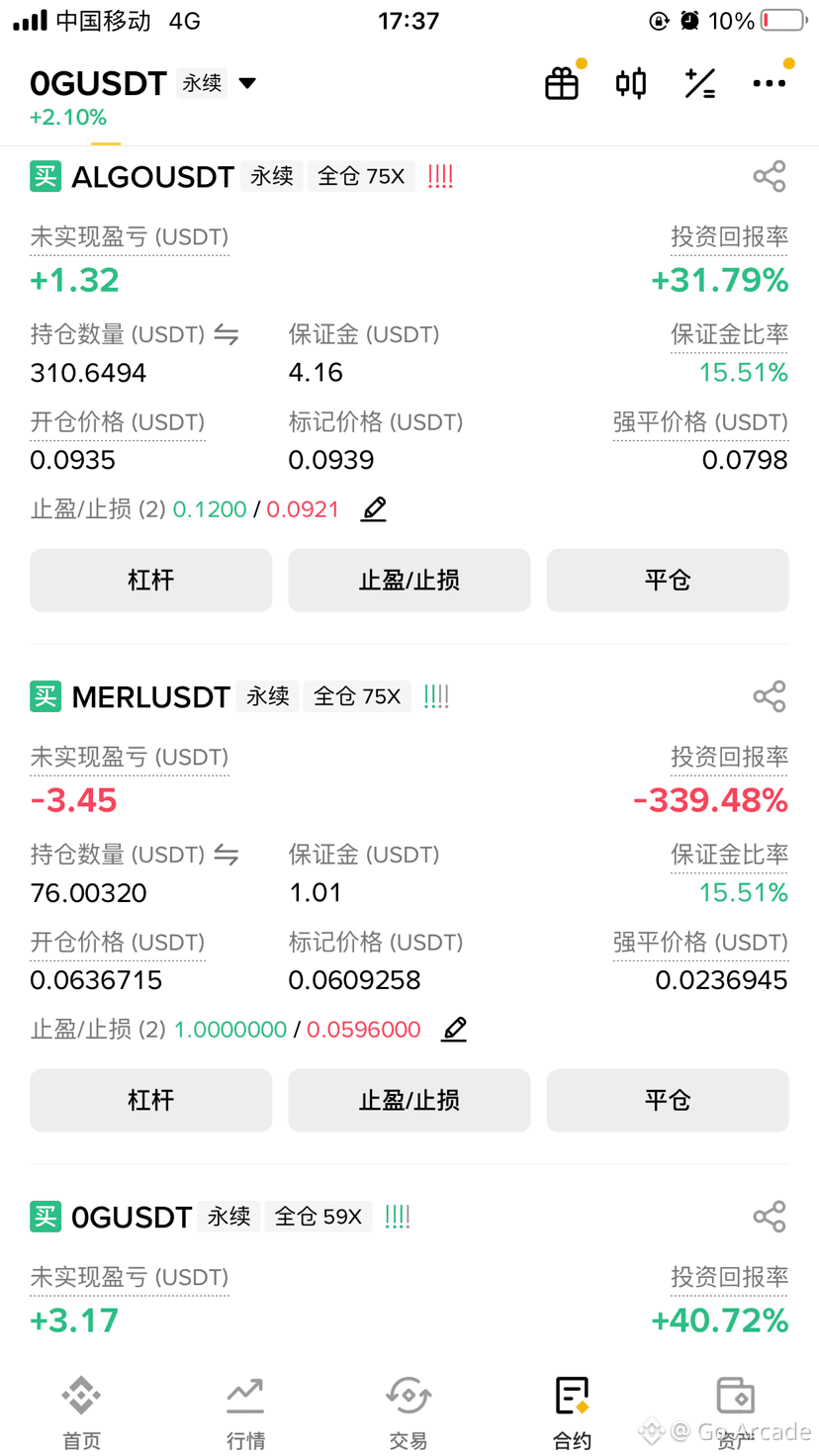Image resolution: width=819 pixels, height=1456 pixels.
Task: Toggle ALGOUSDT position quantity unit swap icon
Action: (x=227, y=334)
